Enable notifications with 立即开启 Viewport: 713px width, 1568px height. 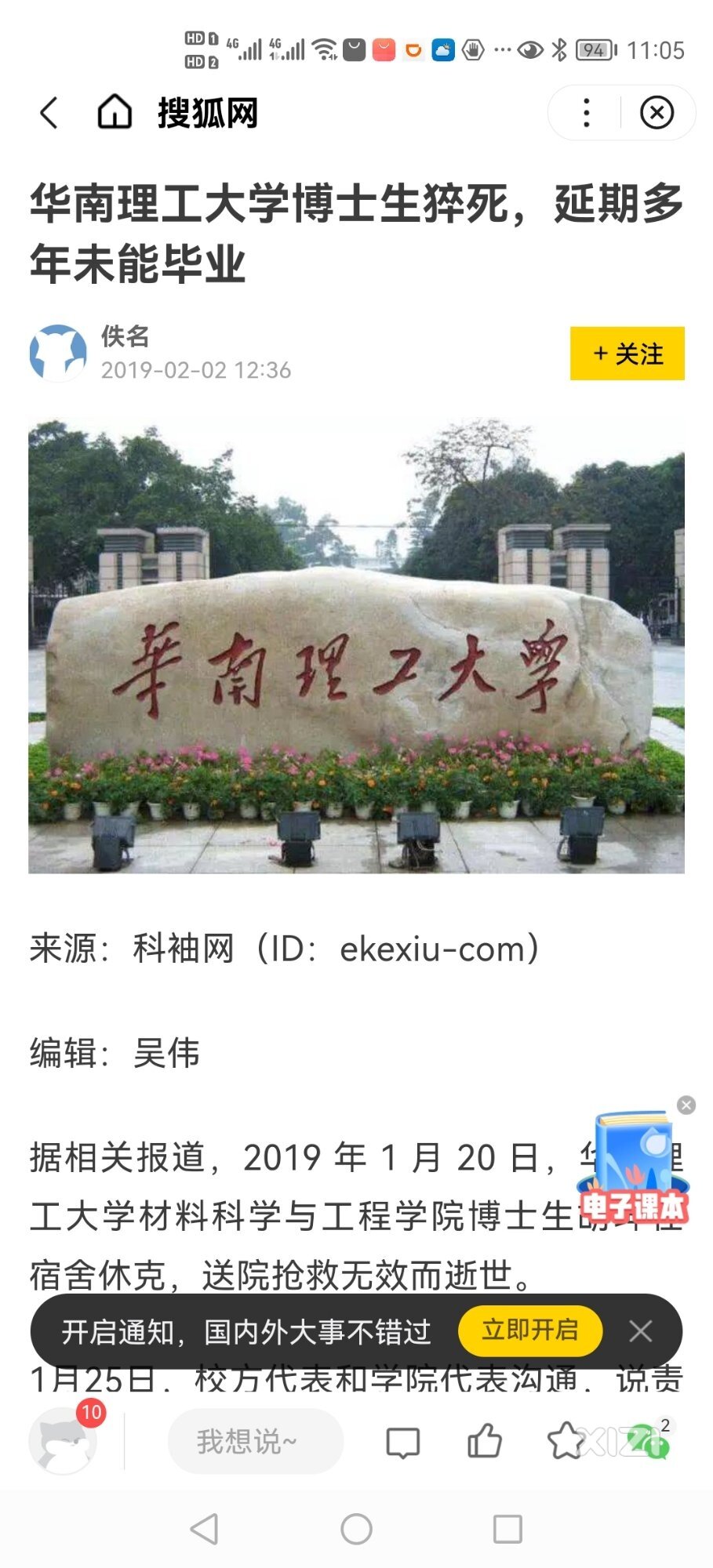tap(530, 1330)
